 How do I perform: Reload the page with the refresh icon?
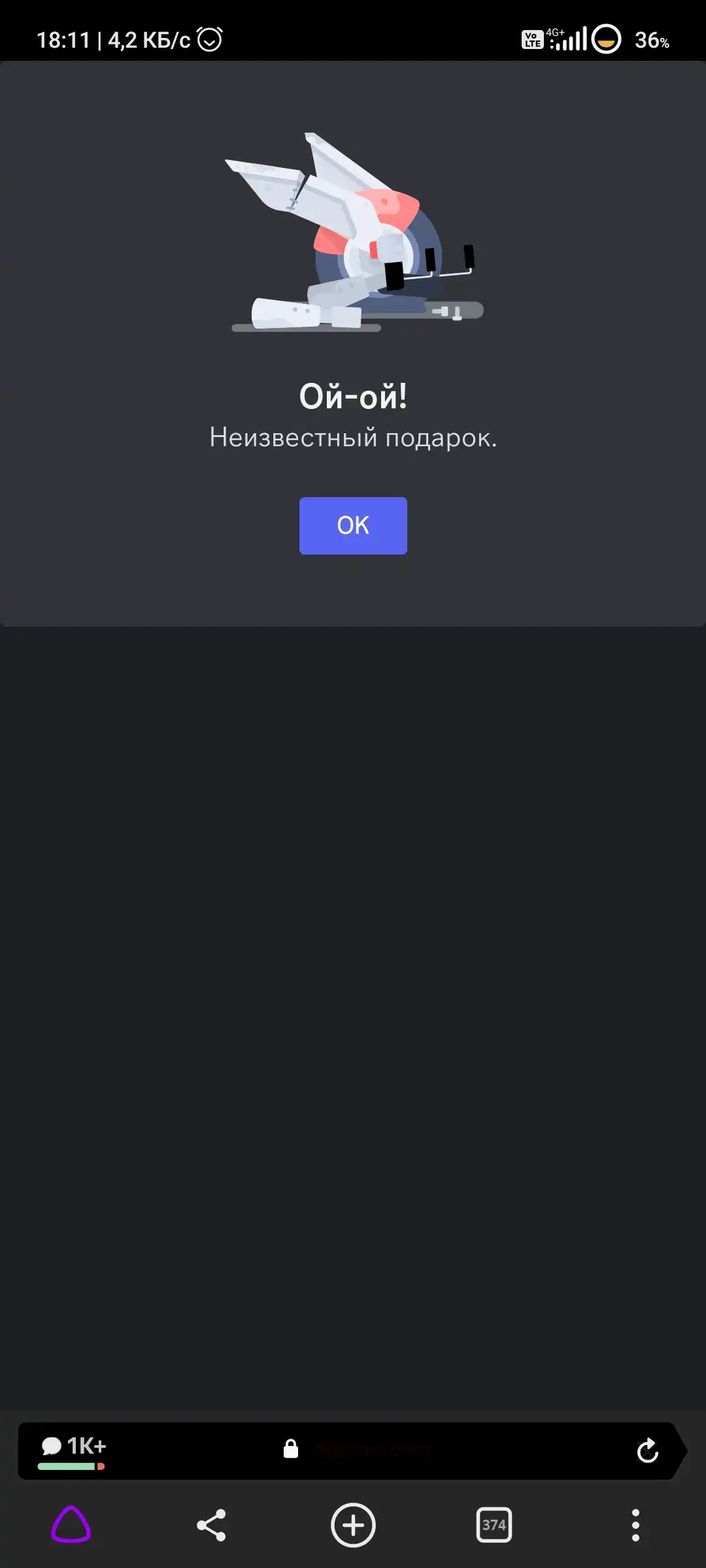647,1450
